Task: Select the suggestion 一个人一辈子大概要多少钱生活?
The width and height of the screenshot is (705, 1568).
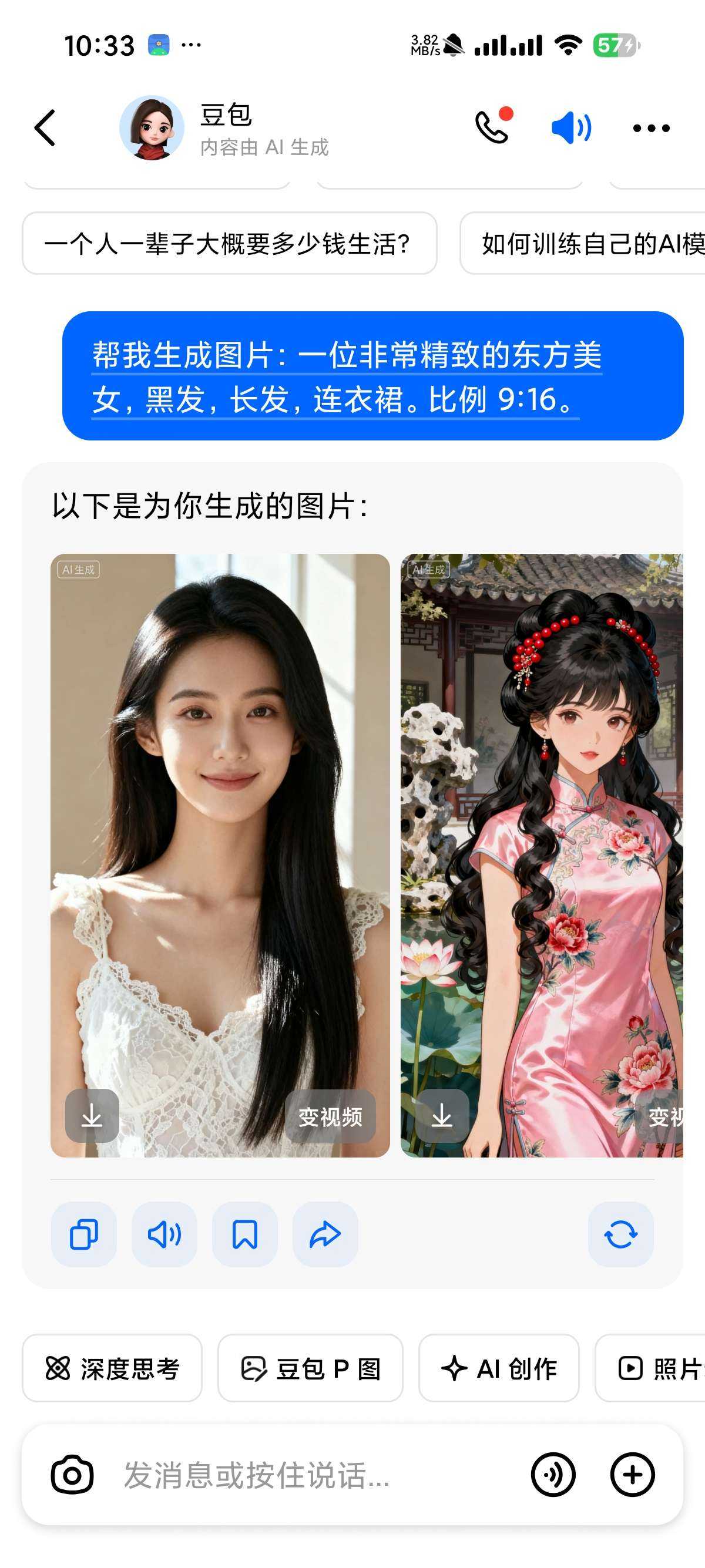Action: [x=229, y=244]
